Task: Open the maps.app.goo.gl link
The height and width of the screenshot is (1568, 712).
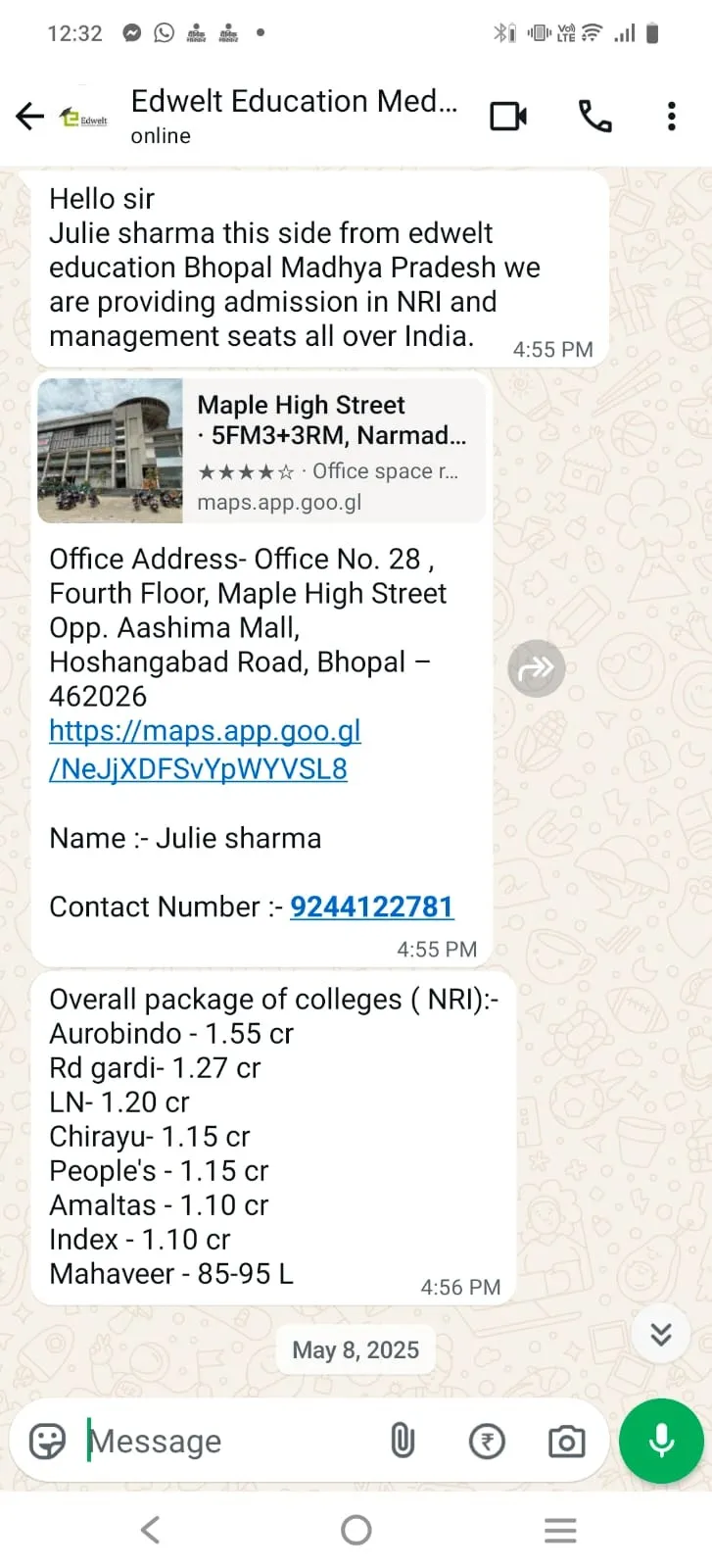Action: (x=205, y=749)
